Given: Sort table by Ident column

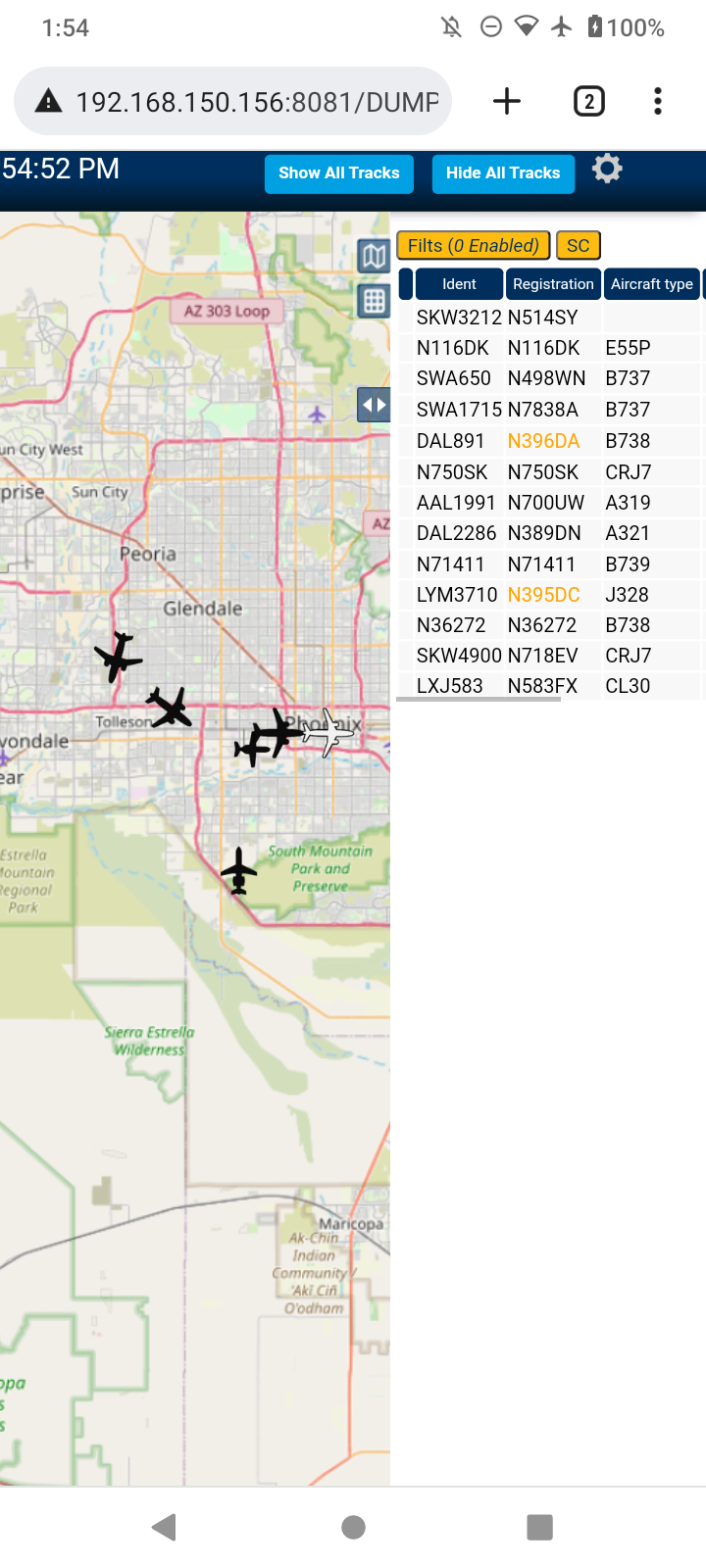Looking at the screenshot, I should 459,284.
